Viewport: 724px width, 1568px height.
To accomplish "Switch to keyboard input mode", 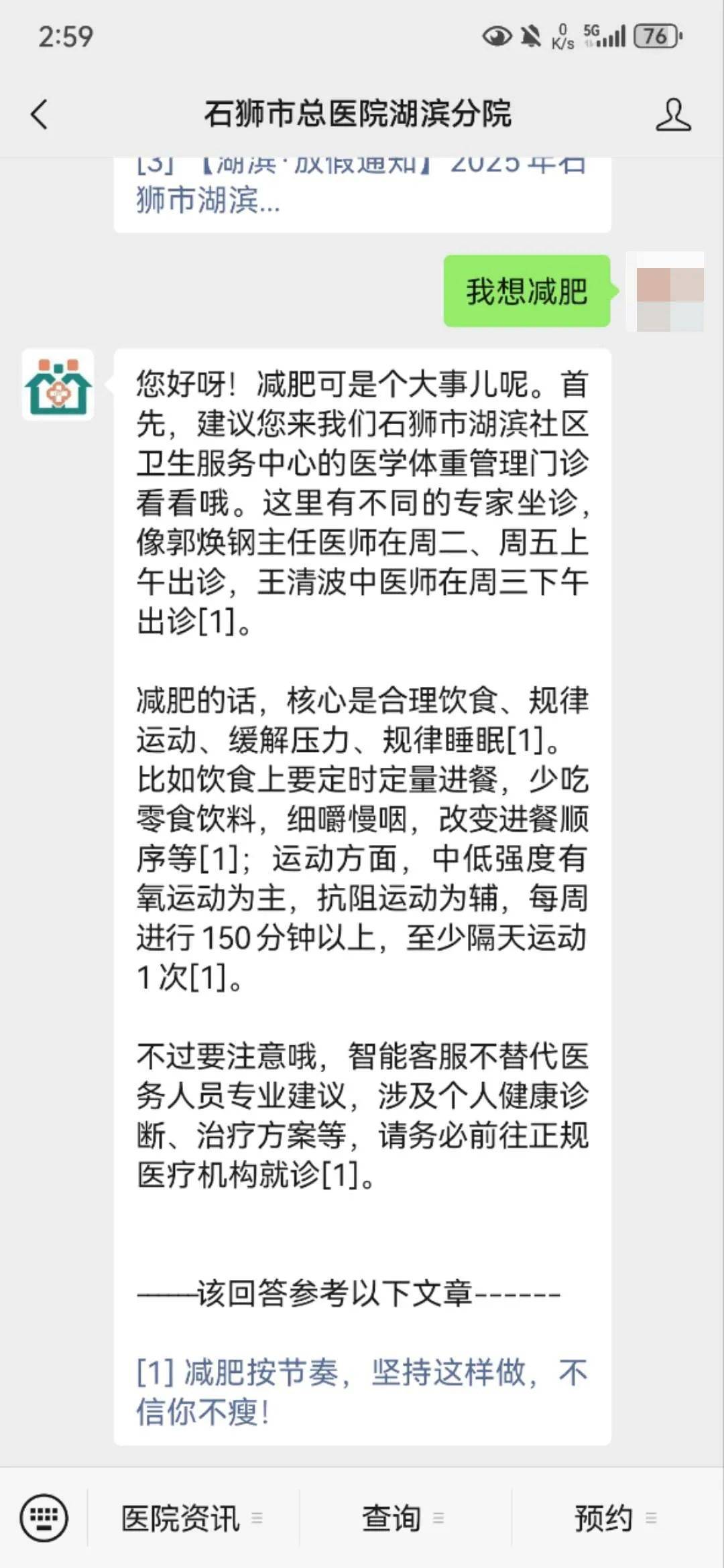I will [x=44, y=1518].
